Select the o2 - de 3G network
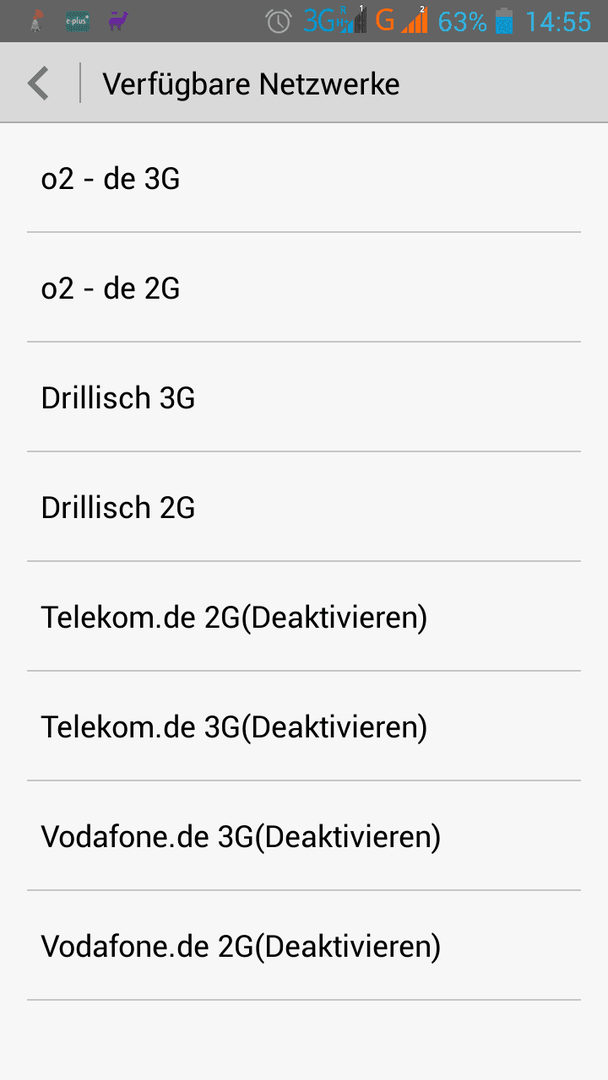Image resolution: width=608 pixels, height=1080 pixels. tap(304, 178)
